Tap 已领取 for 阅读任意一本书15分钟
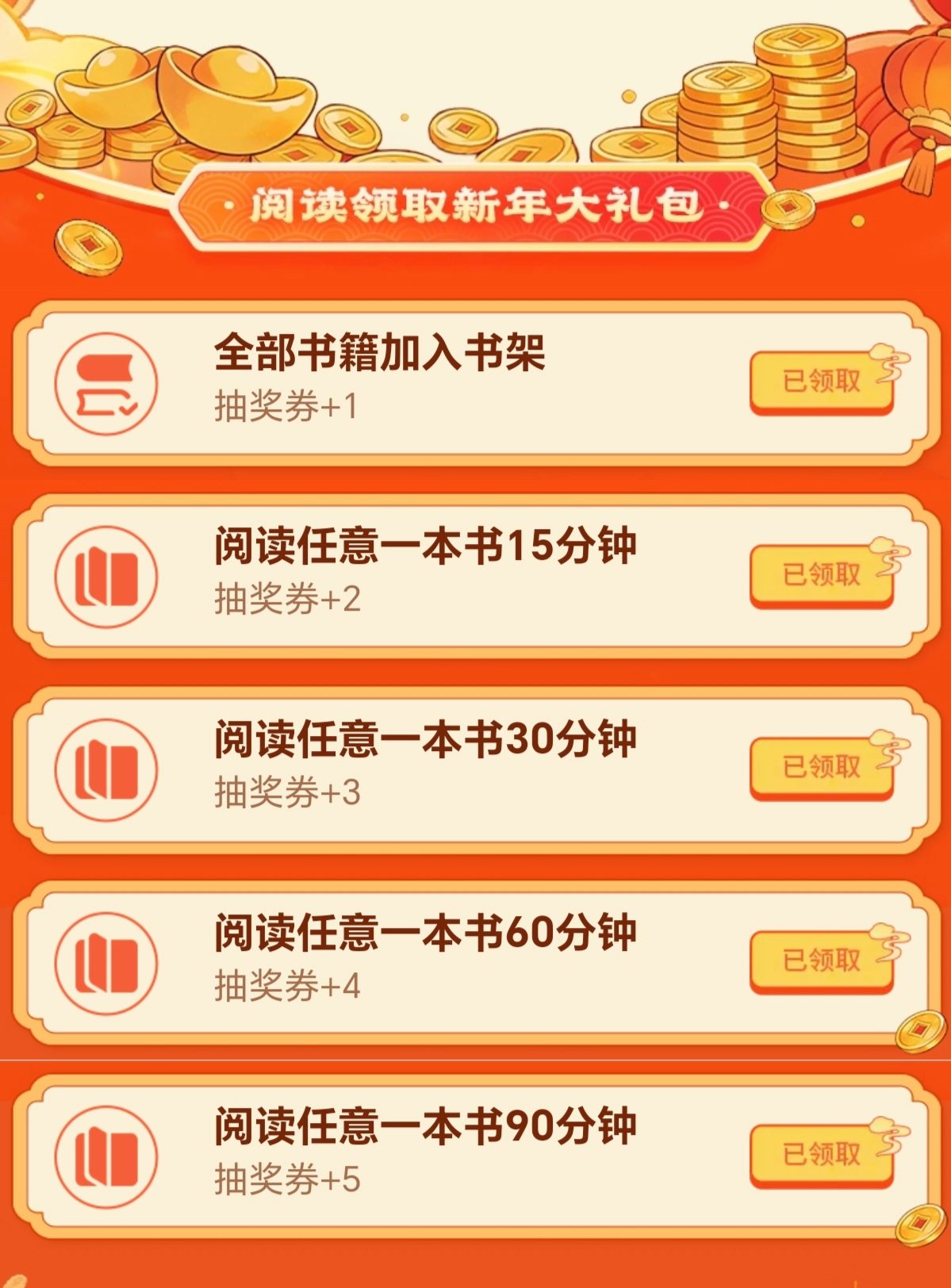 (822, 575)
